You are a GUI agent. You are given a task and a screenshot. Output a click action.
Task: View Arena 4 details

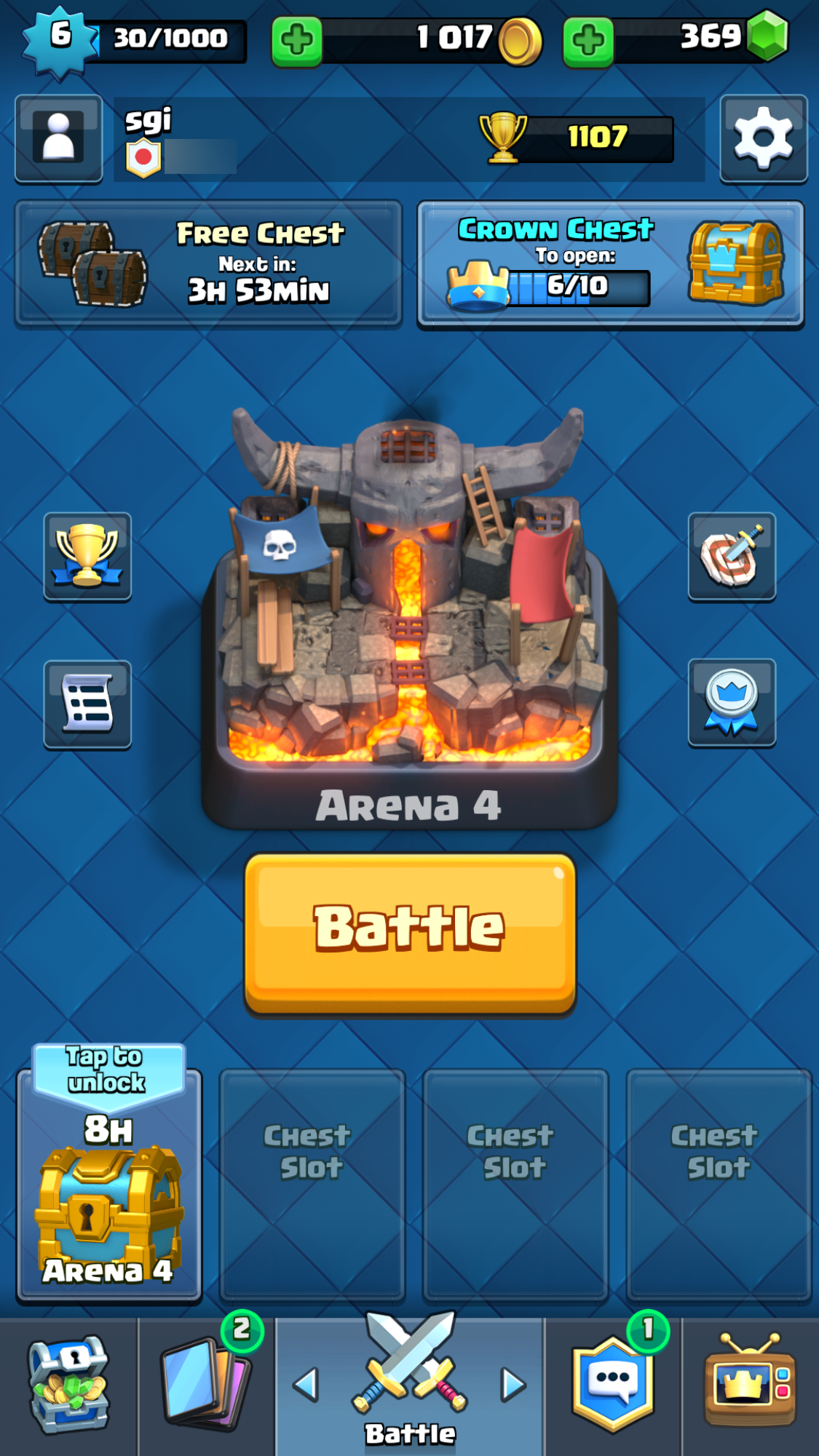tap(410, 618)
